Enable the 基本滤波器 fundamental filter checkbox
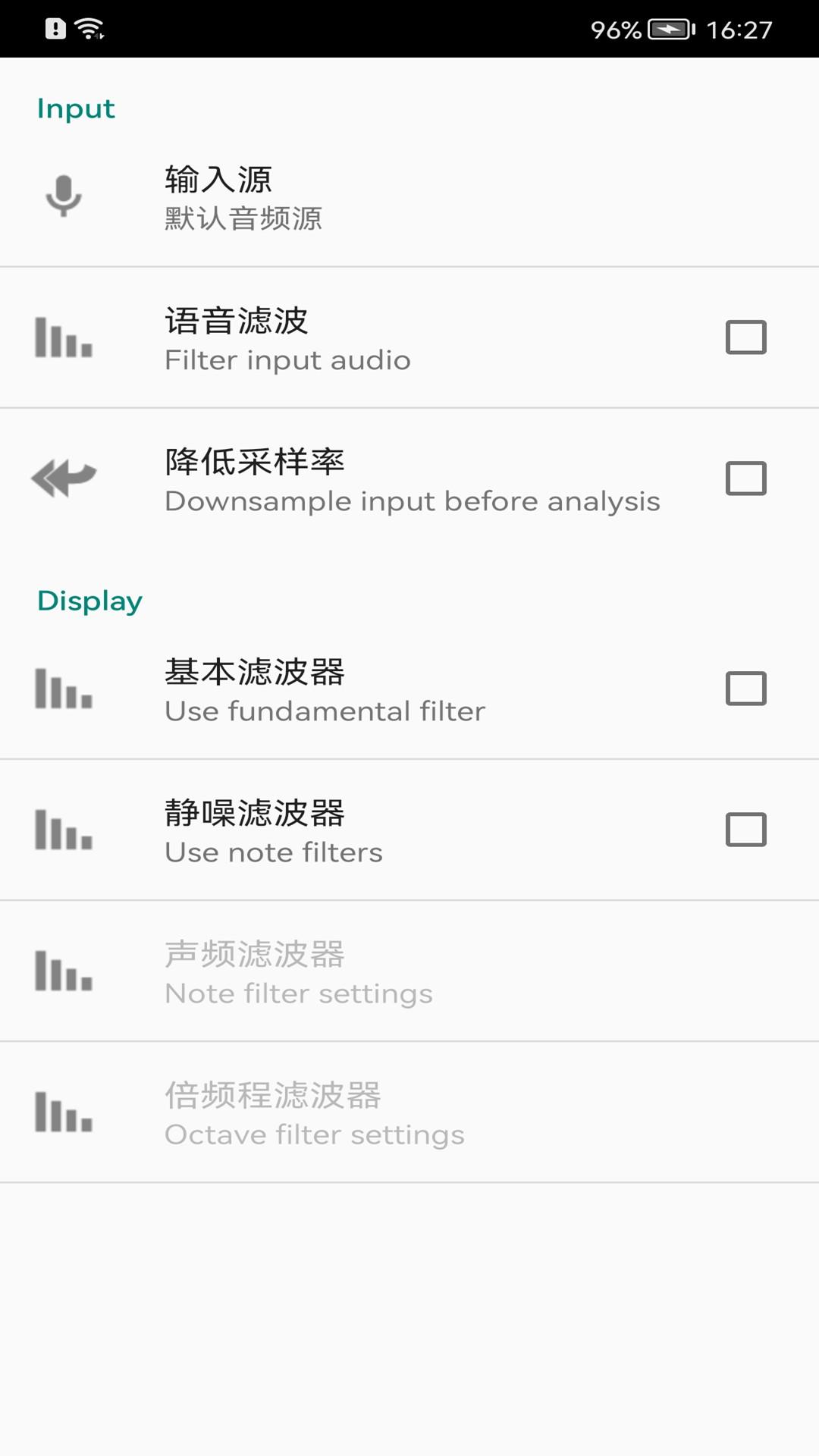 pos(745,689)
